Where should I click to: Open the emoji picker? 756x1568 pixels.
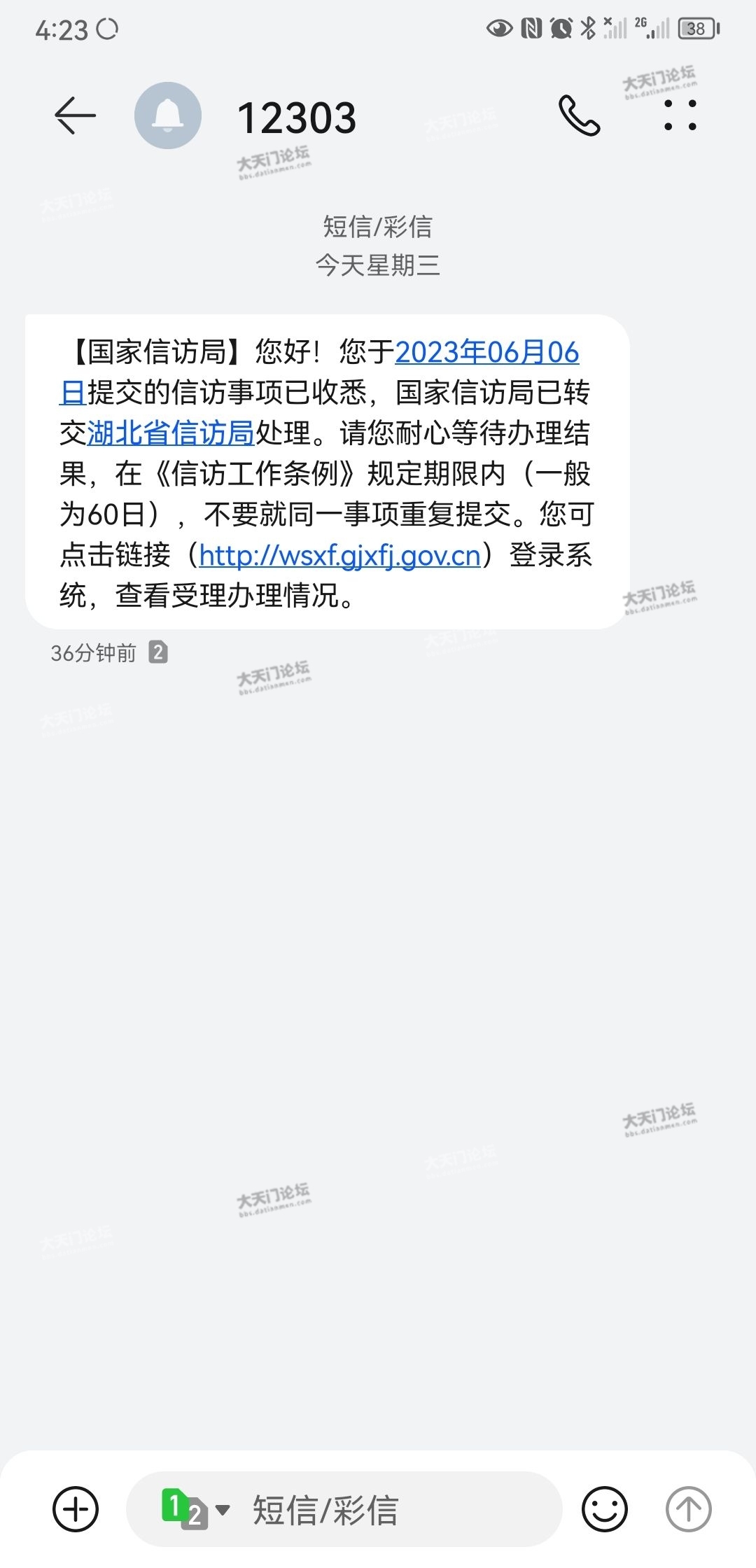pyautogui.click(x=605, y=1509)
